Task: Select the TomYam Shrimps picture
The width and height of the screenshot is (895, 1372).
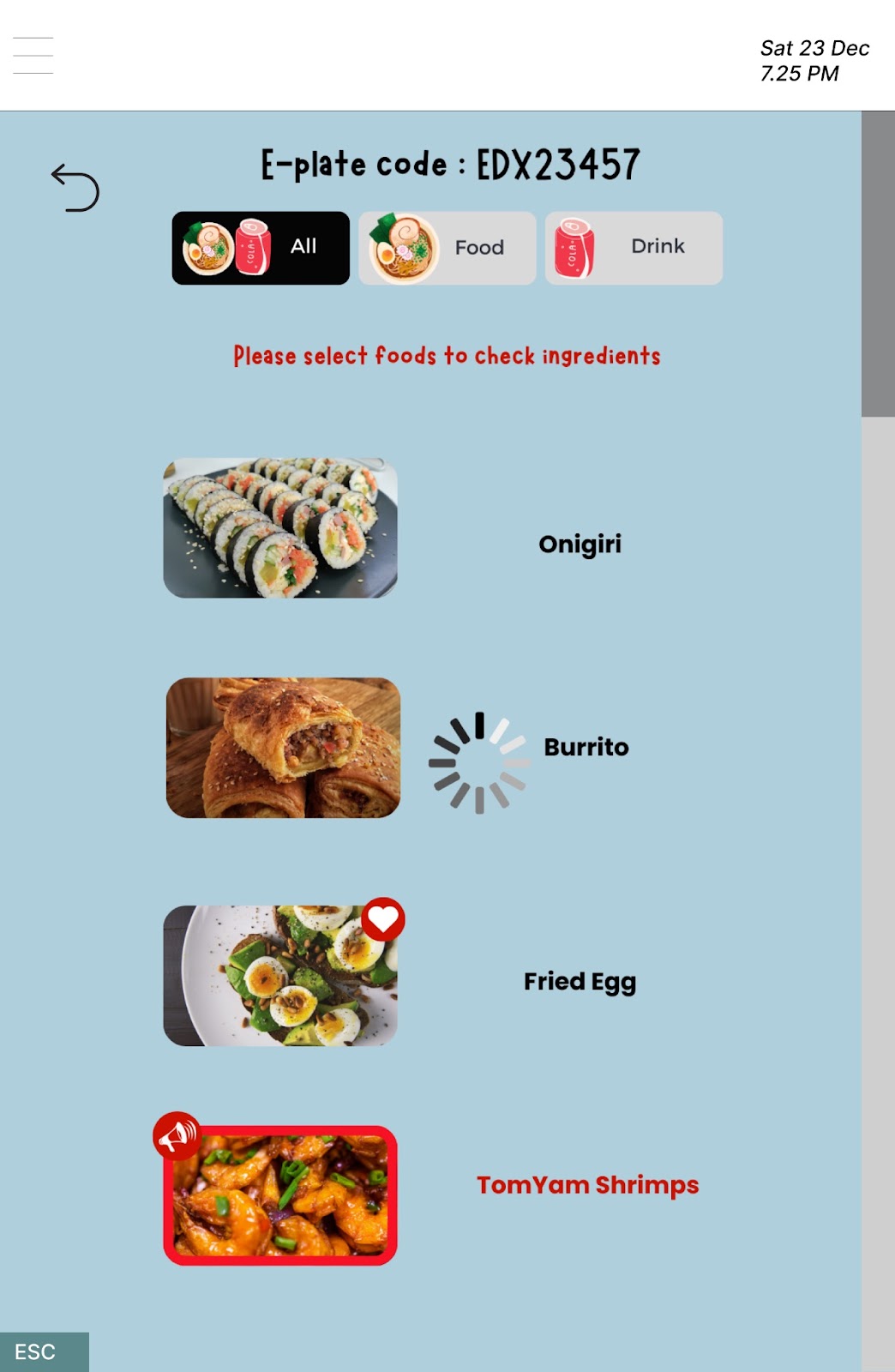Action: click(280, 1195)
